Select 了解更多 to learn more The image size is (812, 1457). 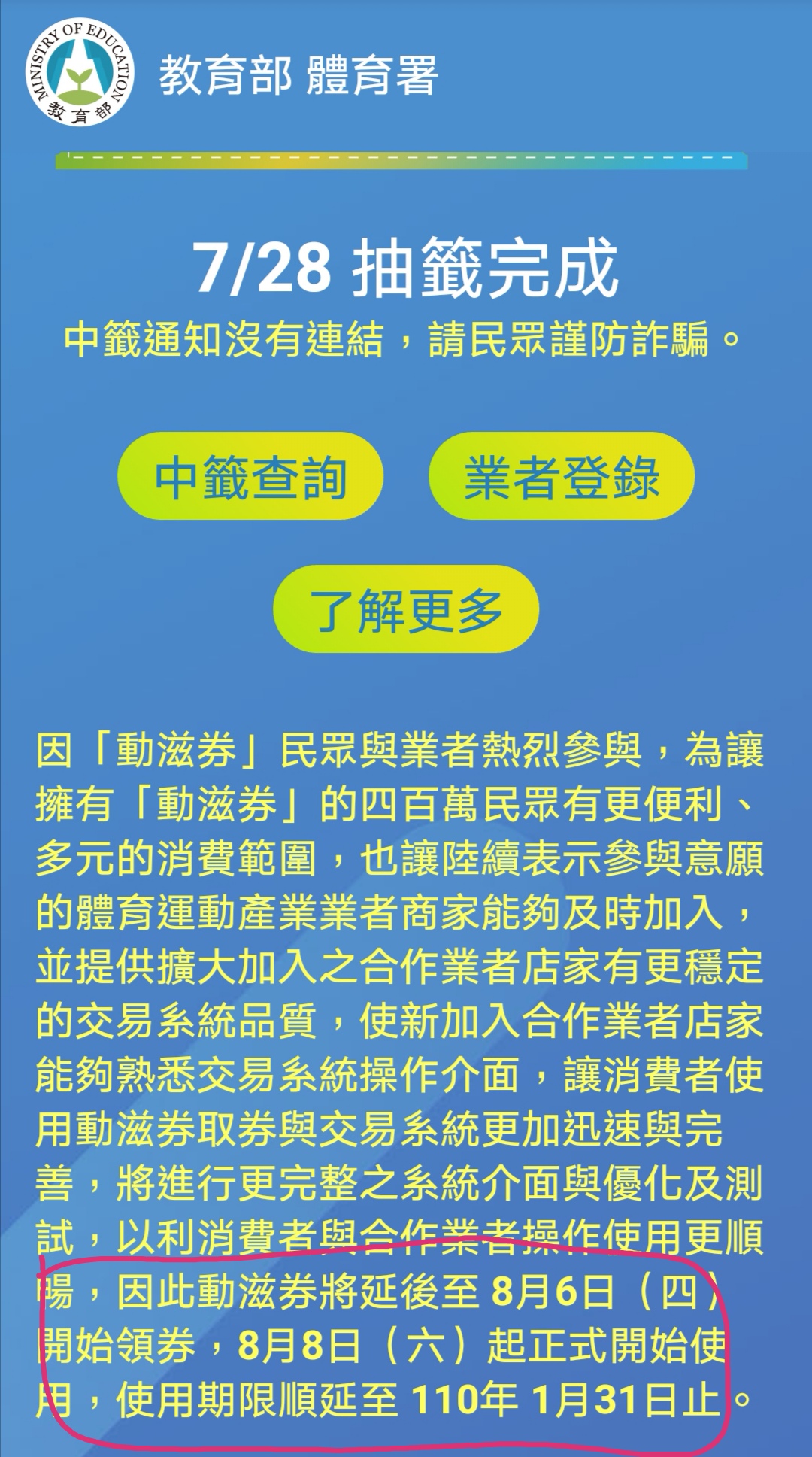coord(406,609)
